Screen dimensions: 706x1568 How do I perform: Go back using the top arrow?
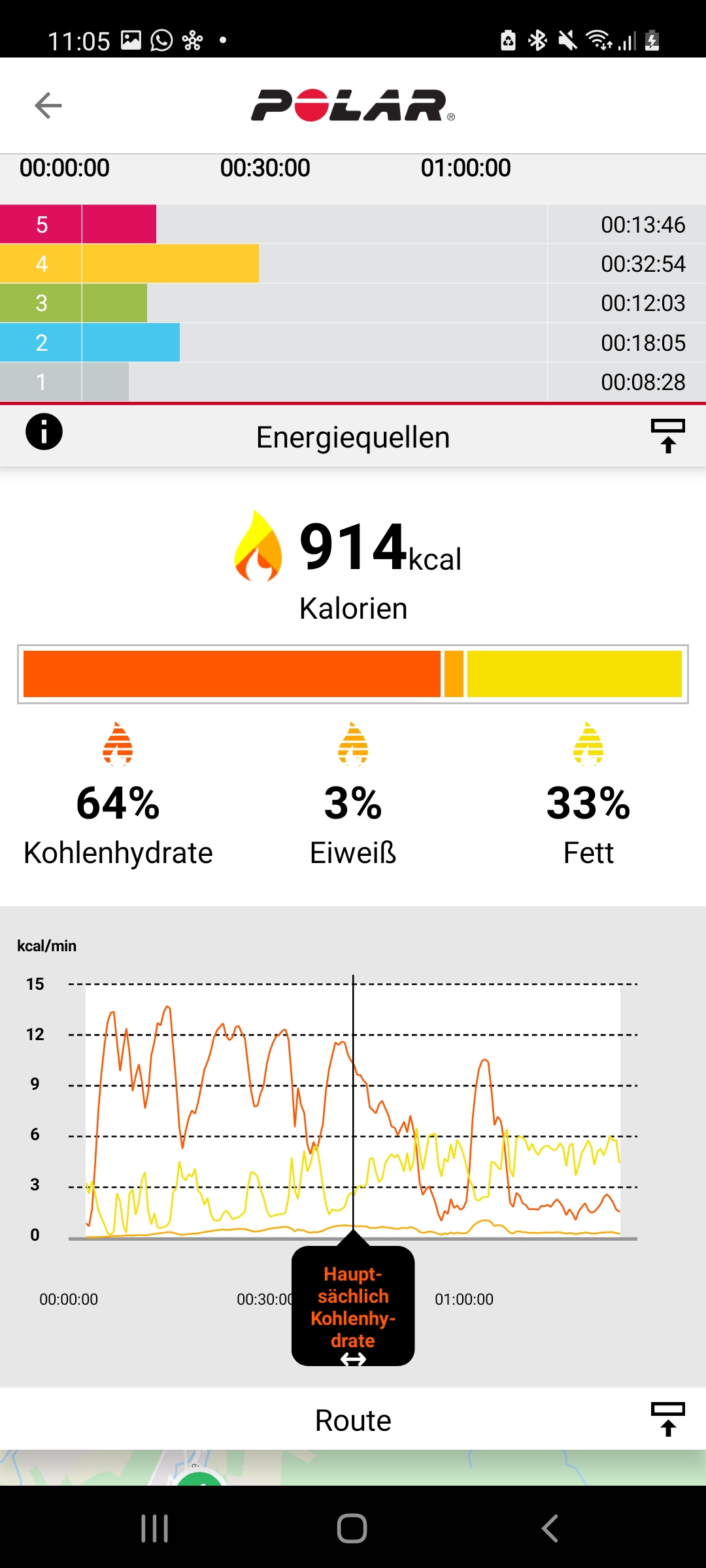point(48,105)
